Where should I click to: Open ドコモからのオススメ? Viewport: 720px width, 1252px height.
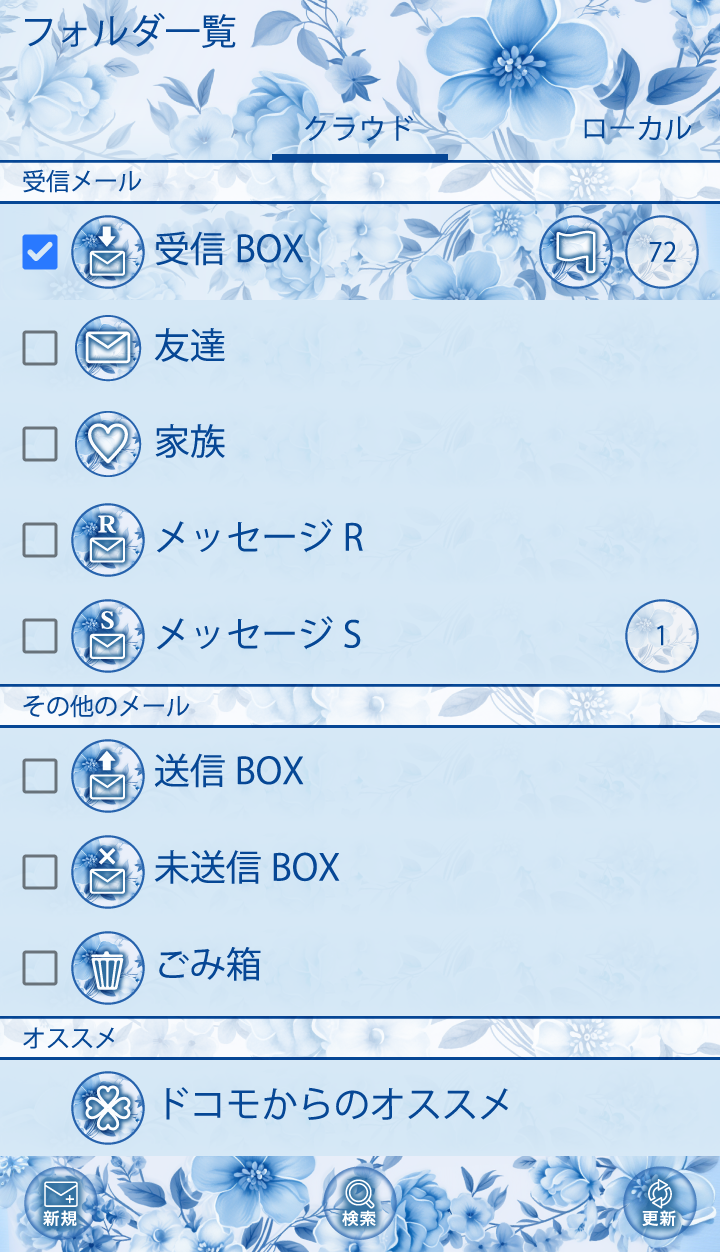click(333, 1105)
